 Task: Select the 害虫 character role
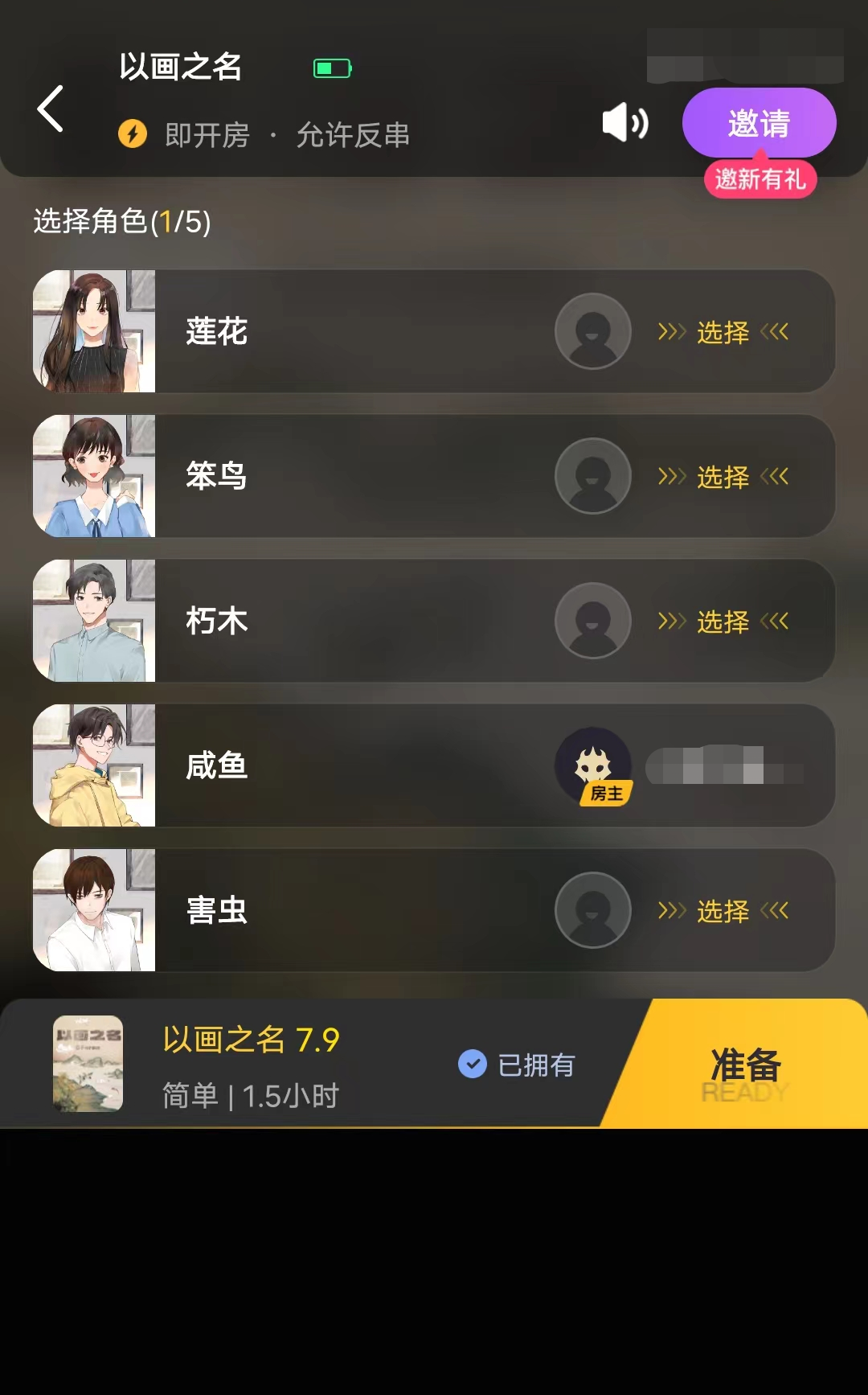click(723, 911)
